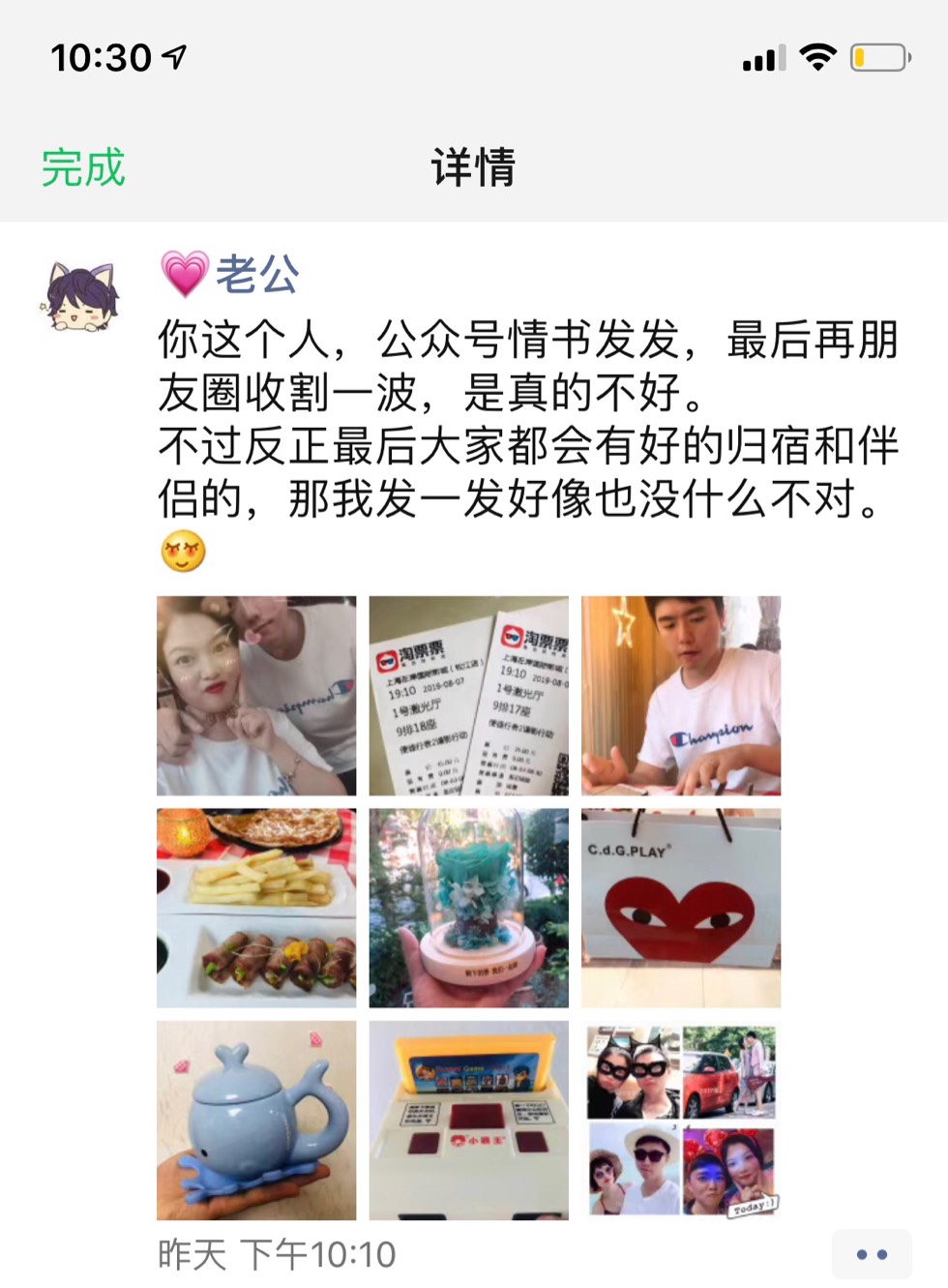View the couple selfie photo
Screen dimensions: 948x1288
click(x=256, y=696)
